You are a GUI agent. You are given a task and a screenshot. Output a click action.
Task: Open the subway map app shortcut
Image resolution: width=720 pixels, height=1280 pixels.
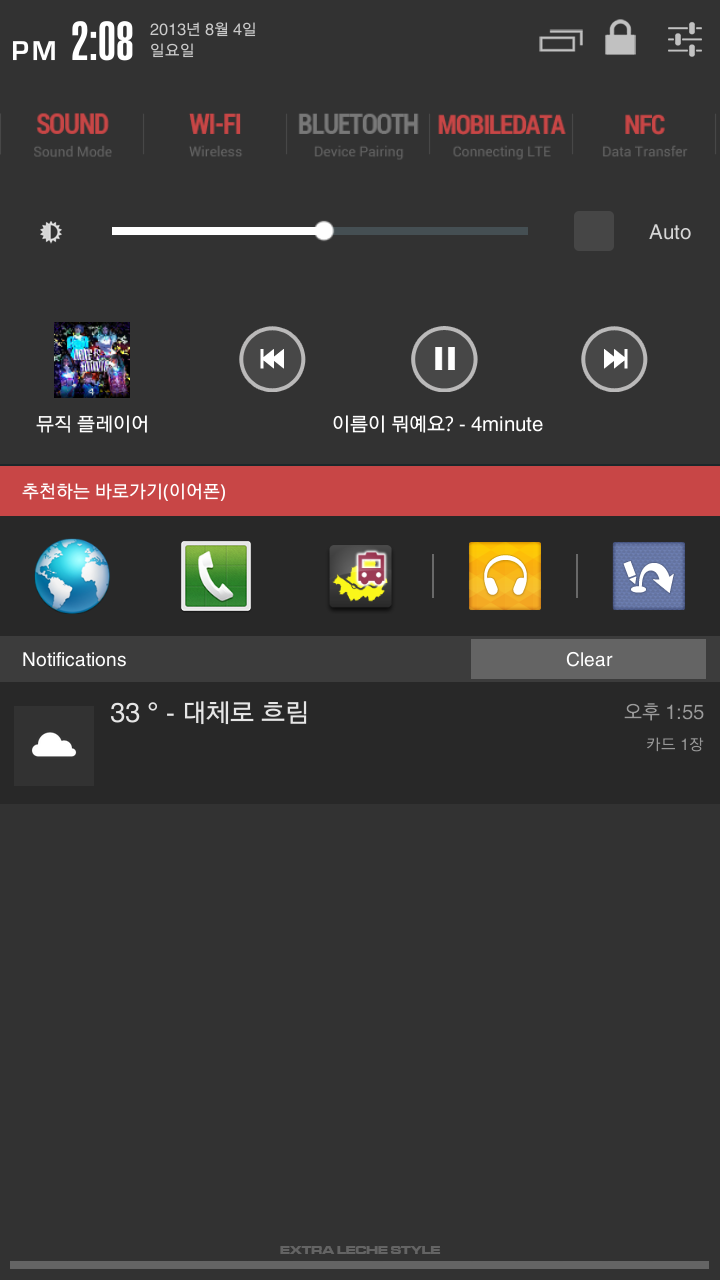pos(361,576)
